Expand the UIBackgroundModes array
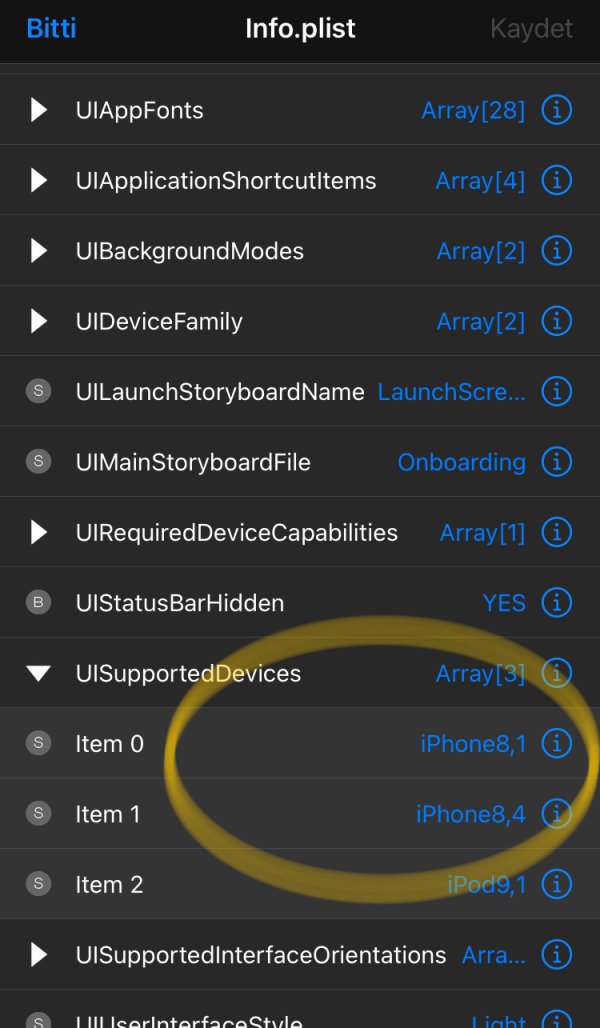The height and width of the screenshot is (1028, 600). pyautogui.click(x=39, y=251)
